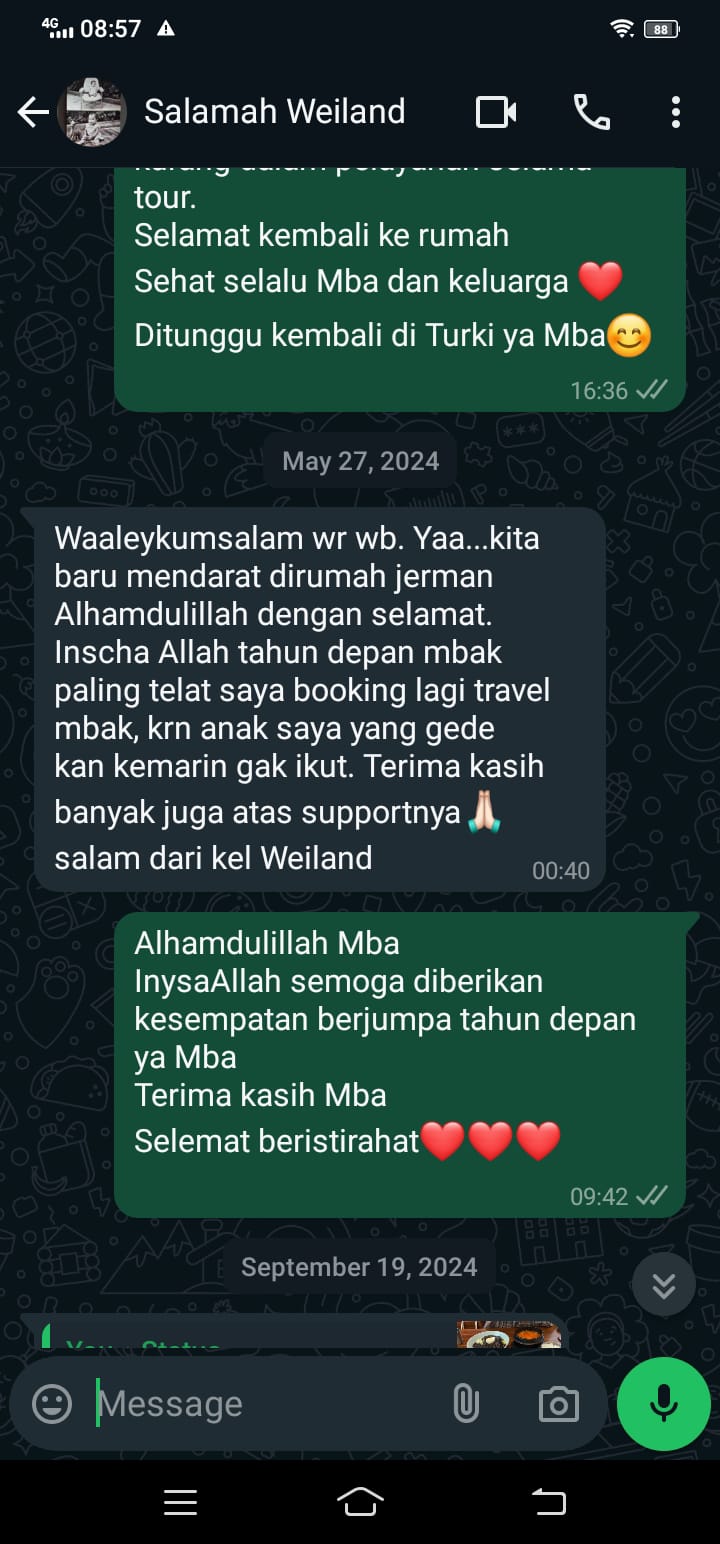Open Salamah Weiland's contact info
This screenshot has width=720, height=1544.
[x=274, y=112]
